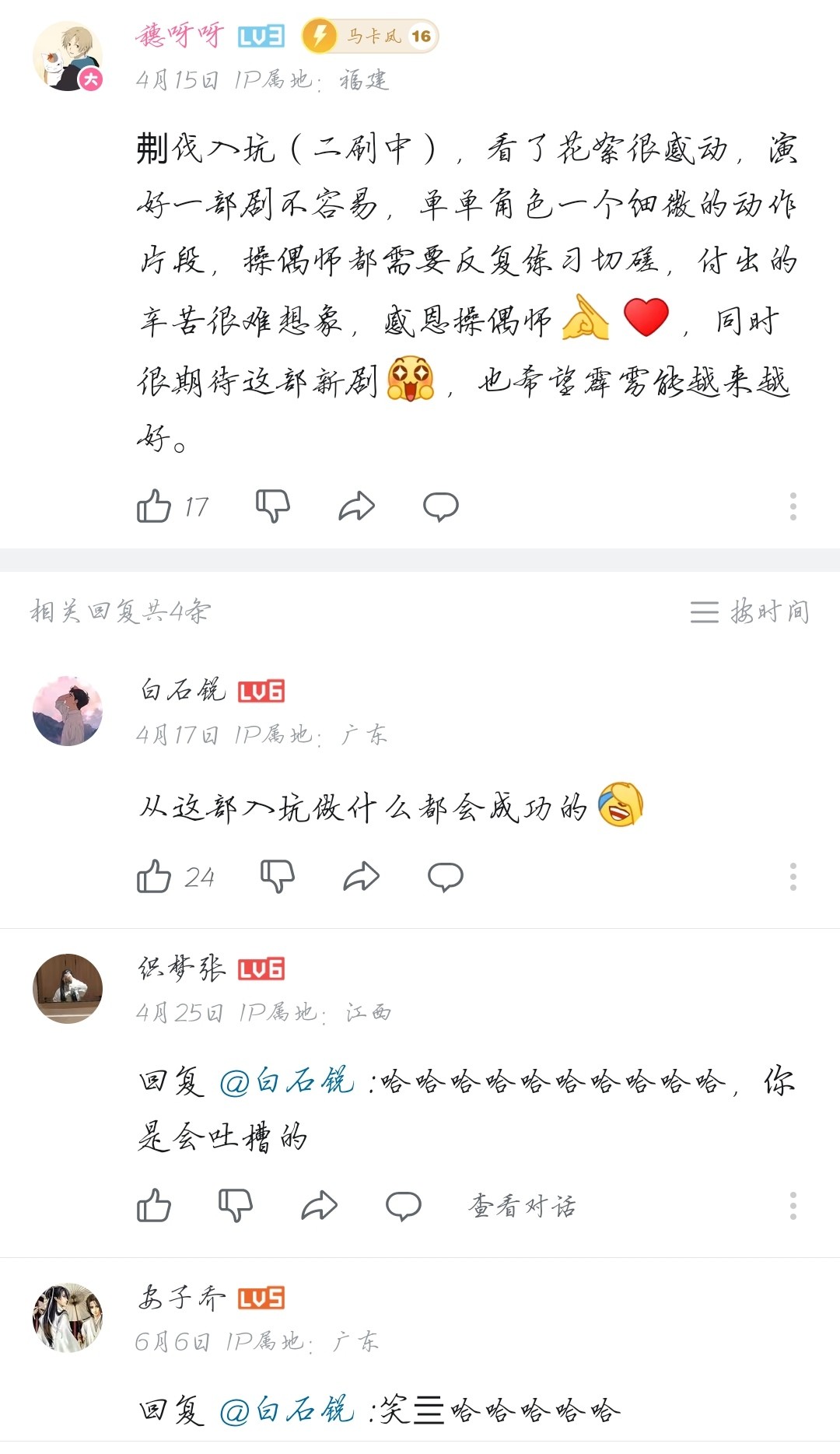
Task: Like 织梦张's reply
Action: point(154,1206)
